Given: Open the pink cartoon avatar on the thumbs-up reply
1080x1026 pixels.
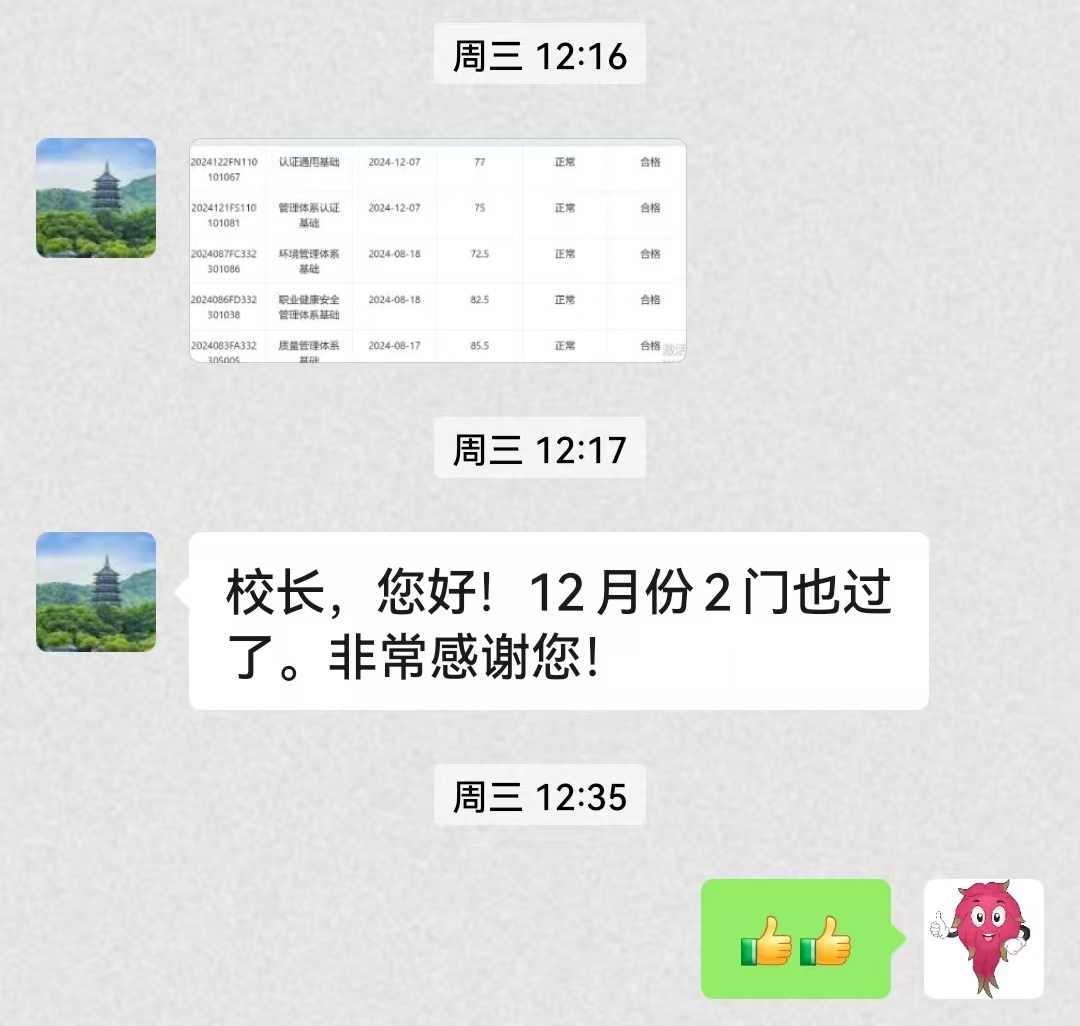Looking at the screenshot, I should click(983, 938).
